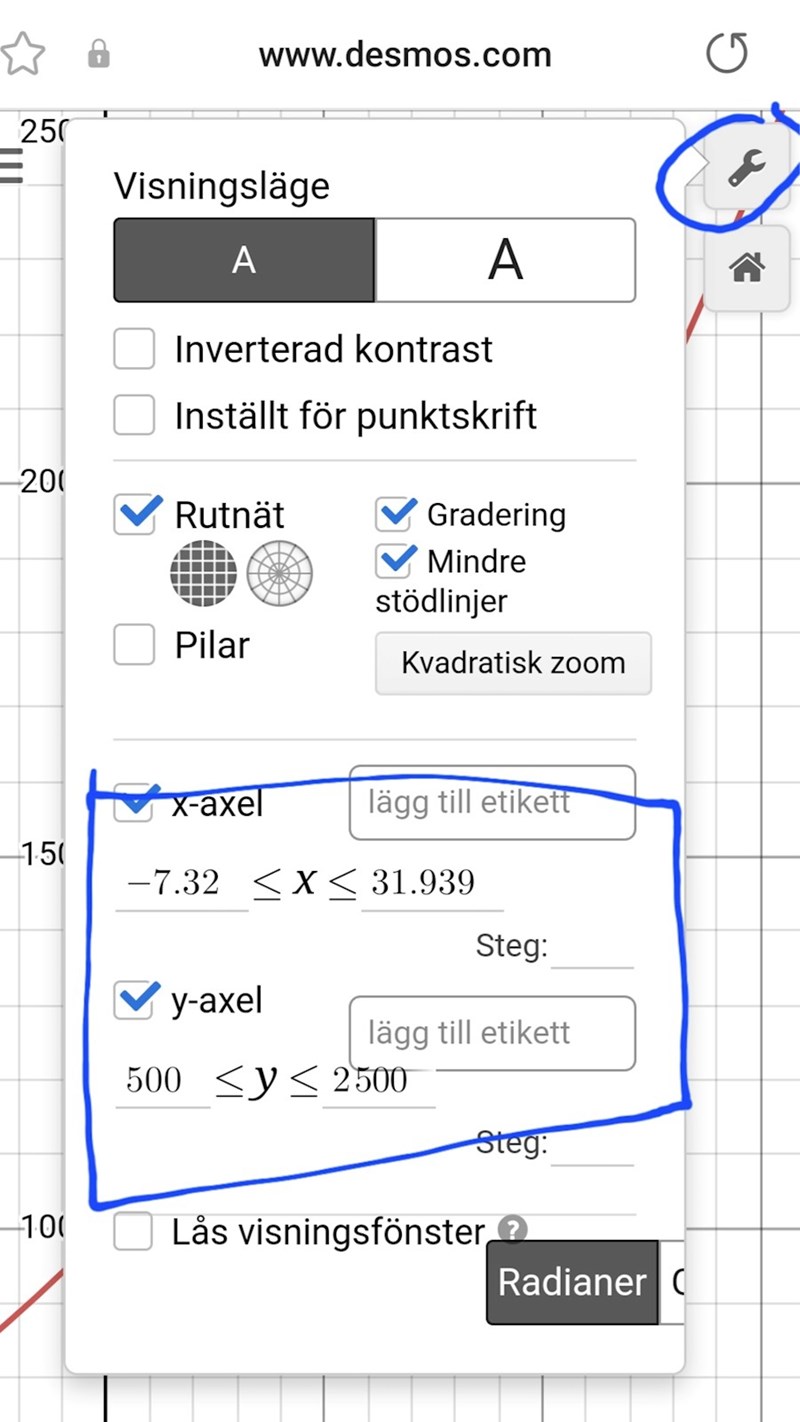
Task: Edit the x-axis maximum value 31.939
Action: 430,883
